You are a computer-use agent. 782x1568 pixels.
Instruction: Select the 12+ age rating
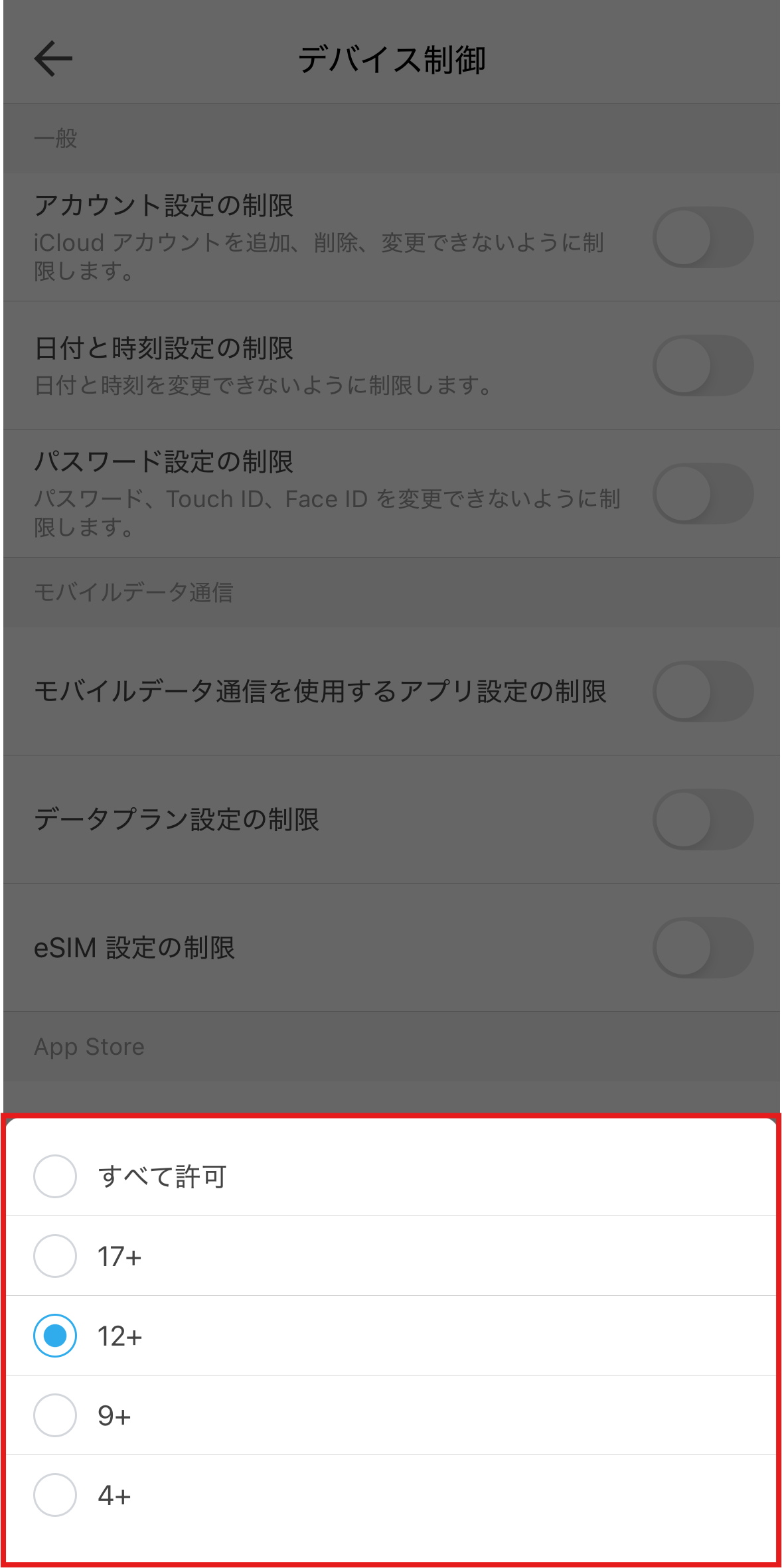55,1336
